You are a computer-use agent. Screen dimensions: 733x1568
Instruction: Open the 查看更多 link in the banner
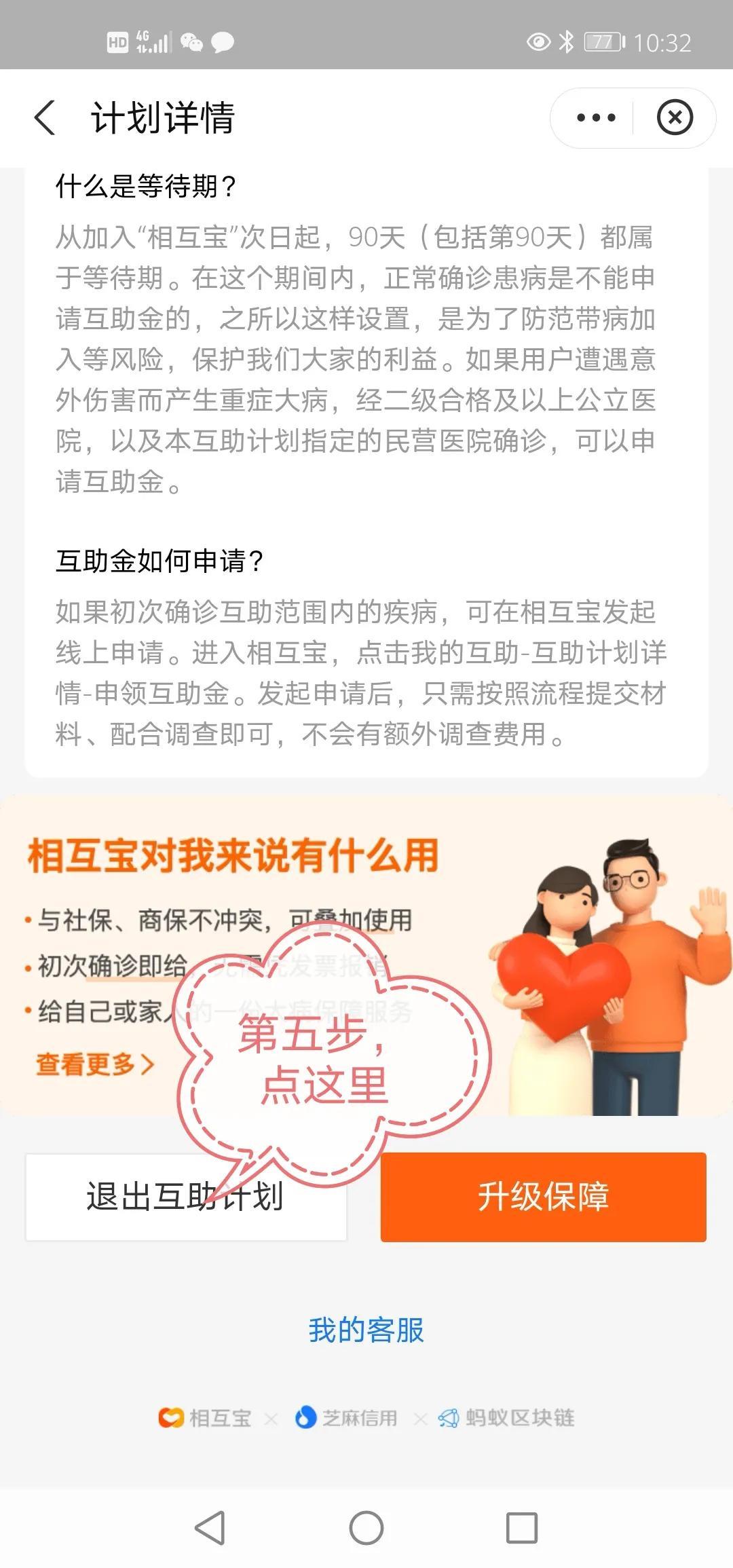click(x=95, y=1064)
